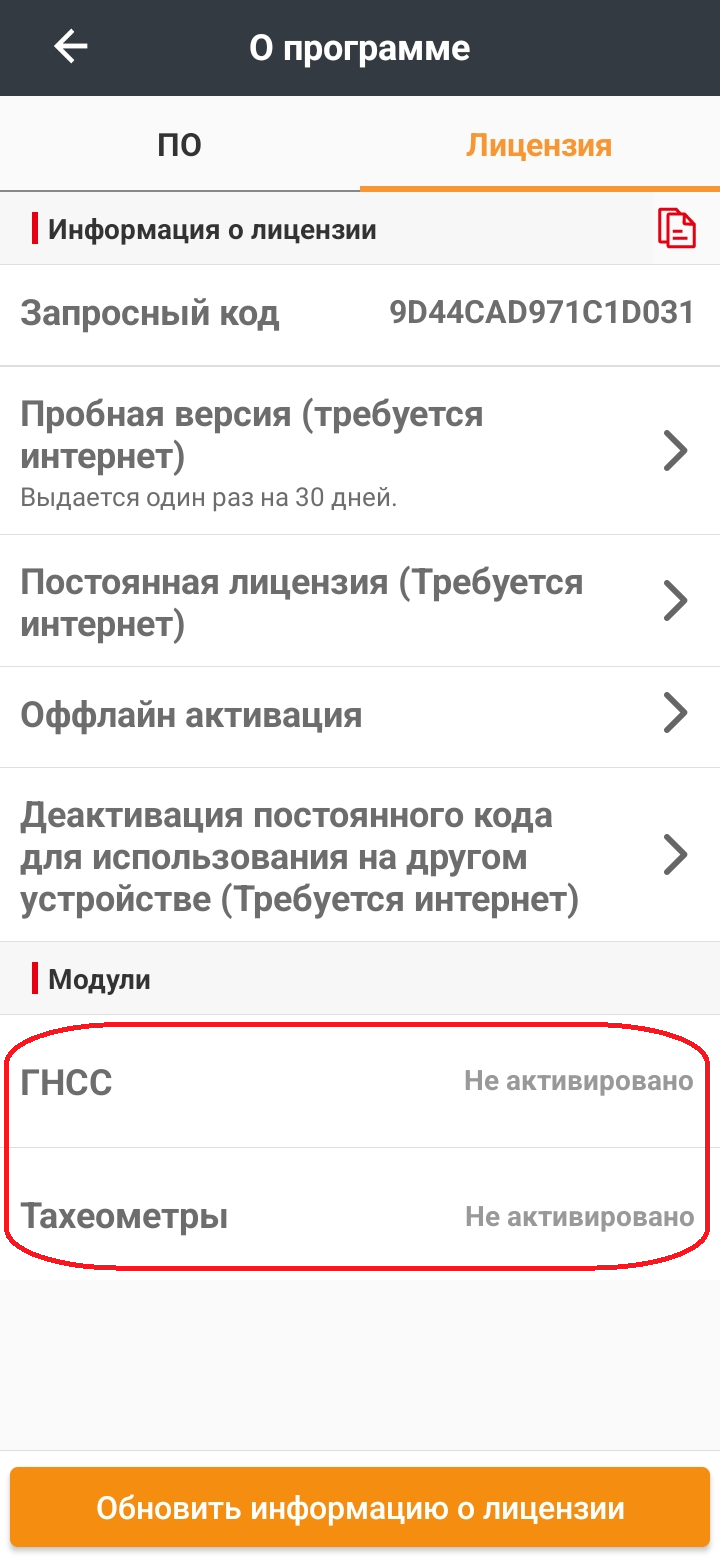Viewport: 720px width, 1563px height.
Task: Open Оффлайн активация
Action: pyautogui.click(x=359, y=716)
